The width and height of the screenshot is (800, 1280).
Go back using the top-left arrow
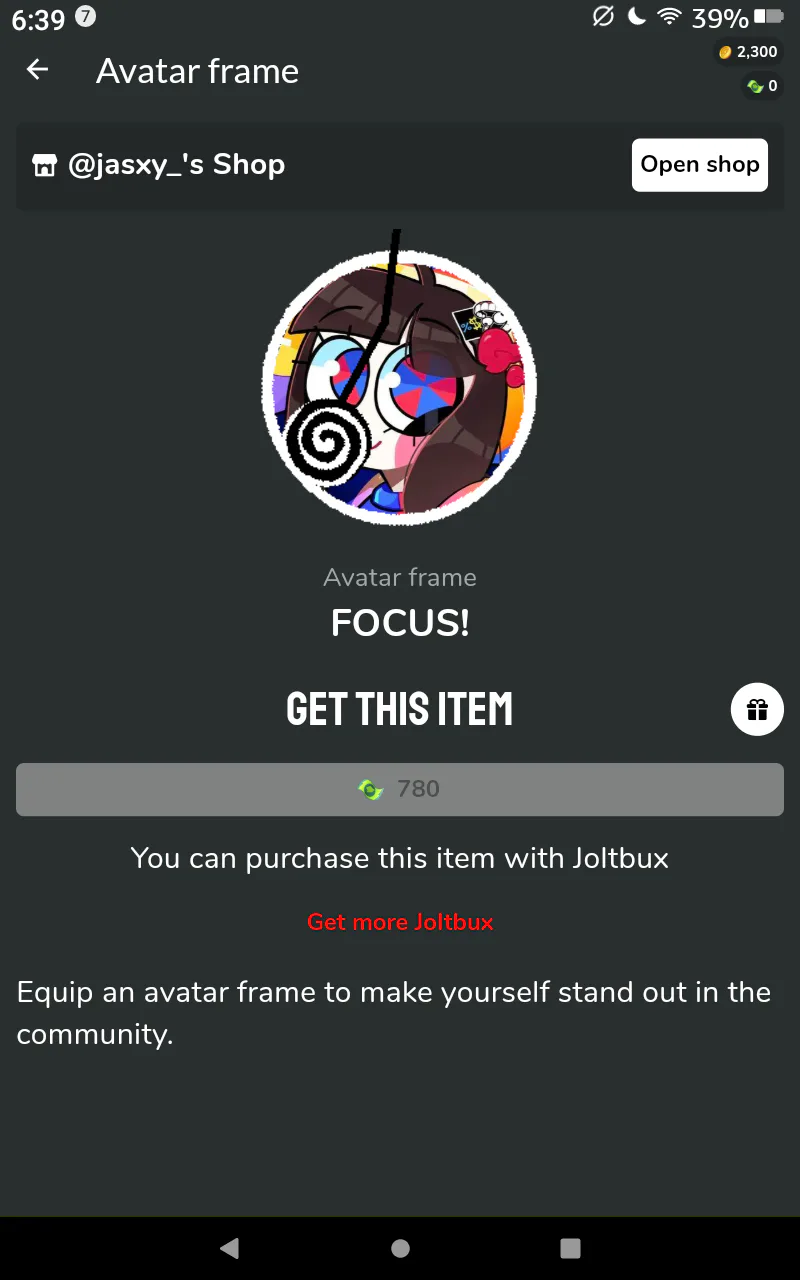click(x=37, y=70)
